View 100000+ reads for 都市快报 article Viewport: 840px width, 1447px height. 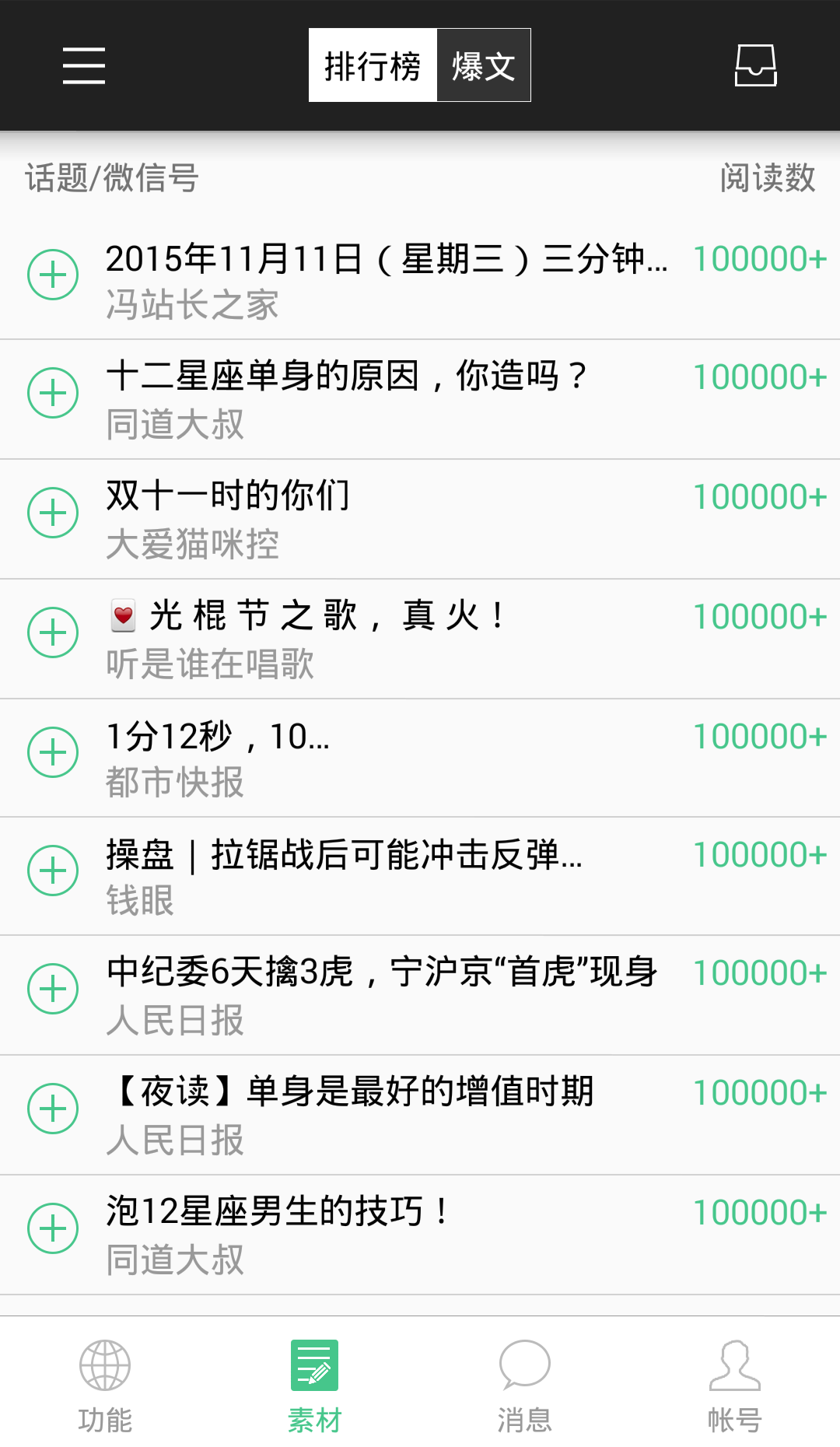[758, 736]
